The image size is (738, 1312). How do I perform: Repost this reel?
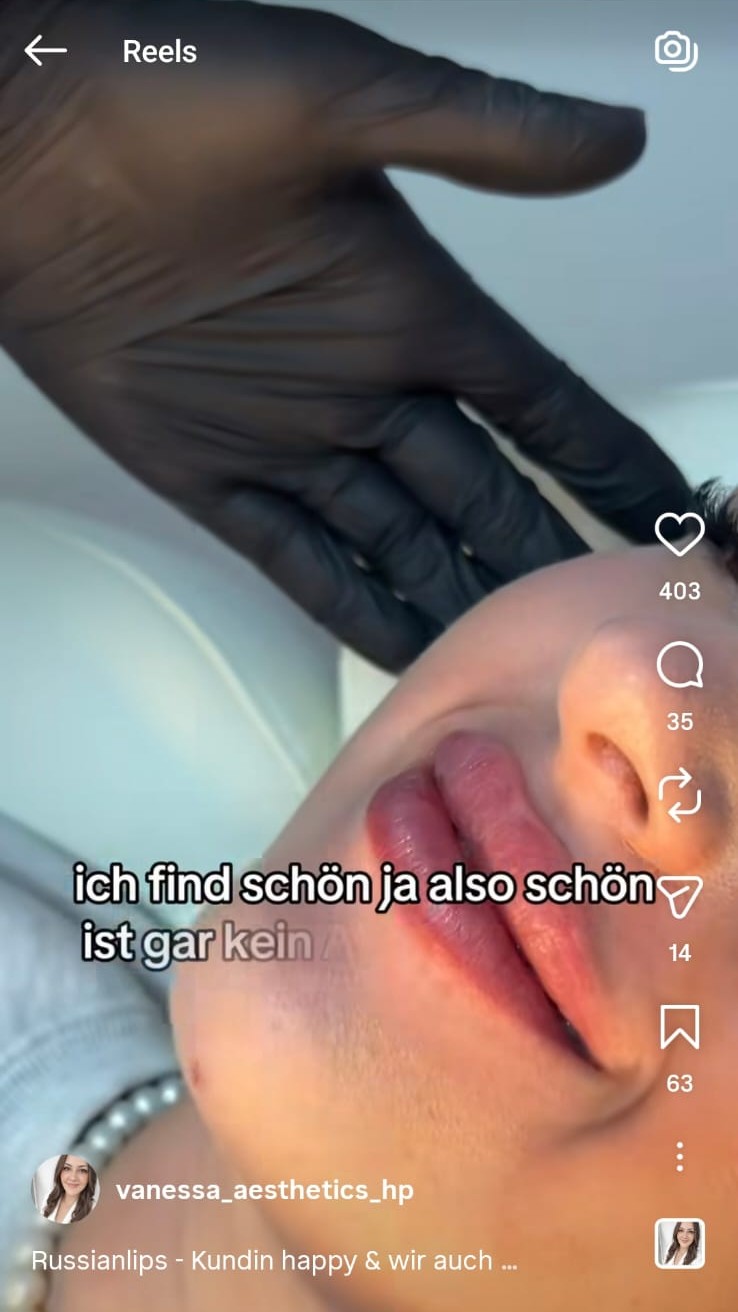coord(680,797)
